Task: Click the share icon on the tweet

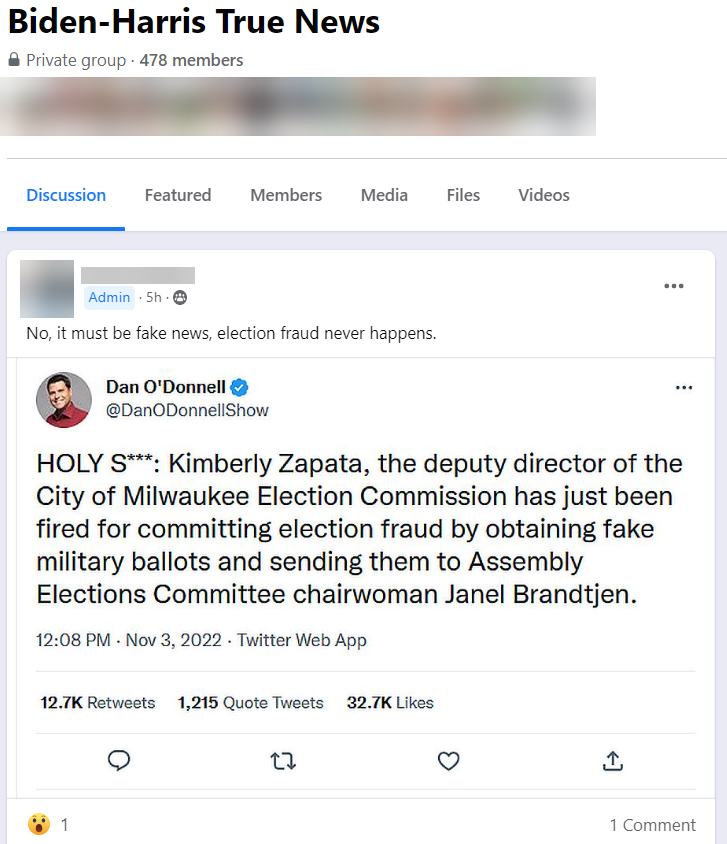Action: coord(612,761)
